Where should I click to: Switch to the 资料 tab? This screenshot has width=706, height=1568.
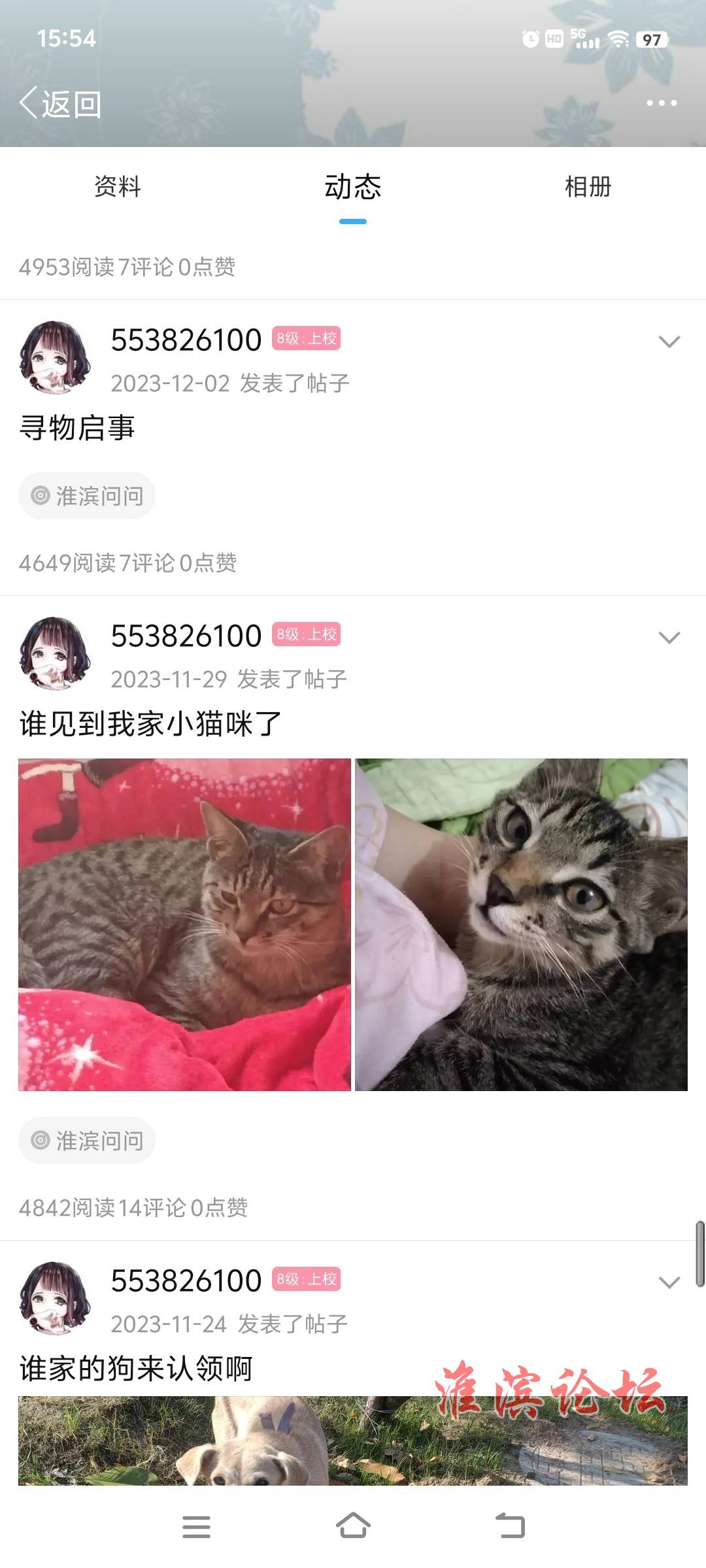[x=118, y=187]
